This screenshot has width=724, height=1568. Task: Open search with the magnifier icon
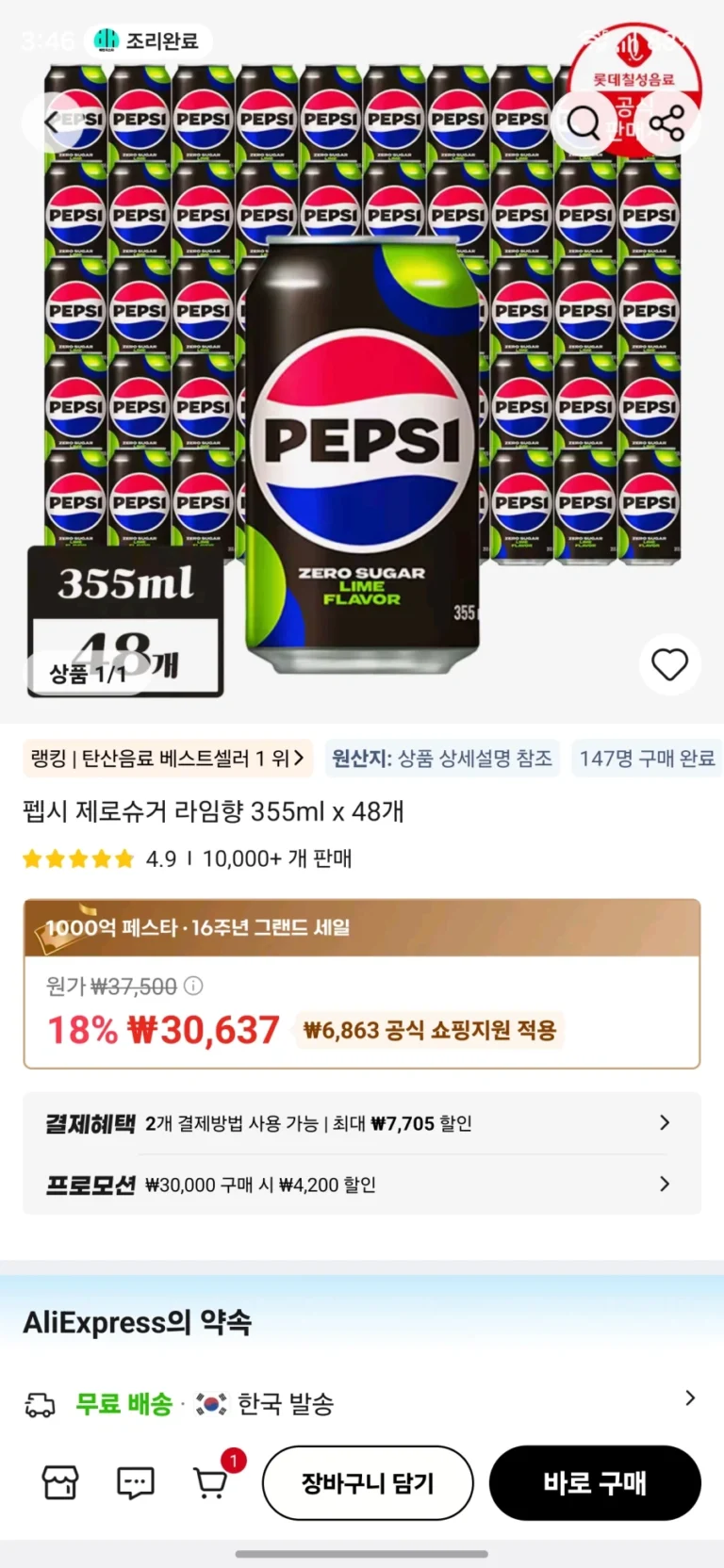pos(584,123)
